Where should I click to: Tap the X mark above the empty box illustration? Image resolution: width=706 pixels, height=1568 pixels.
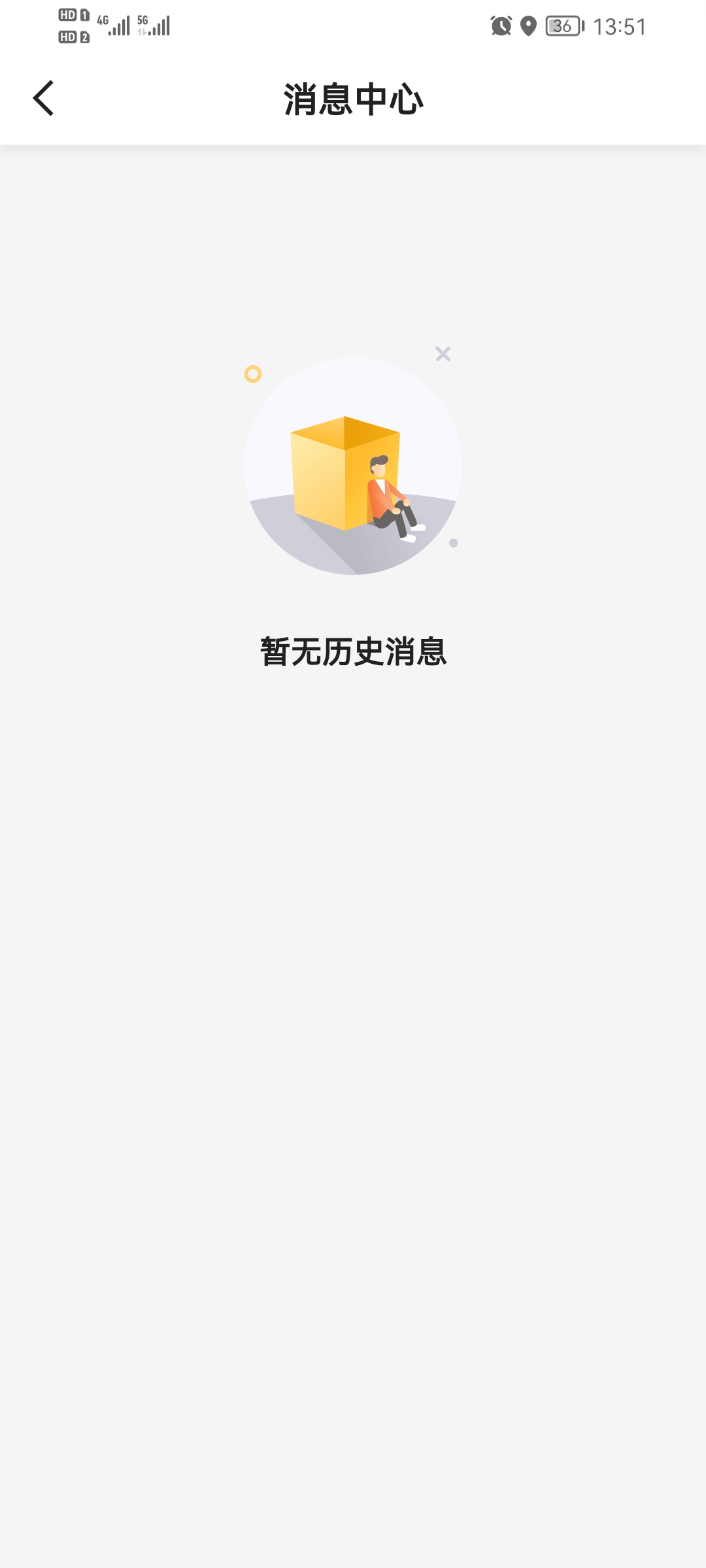point(443,353)
